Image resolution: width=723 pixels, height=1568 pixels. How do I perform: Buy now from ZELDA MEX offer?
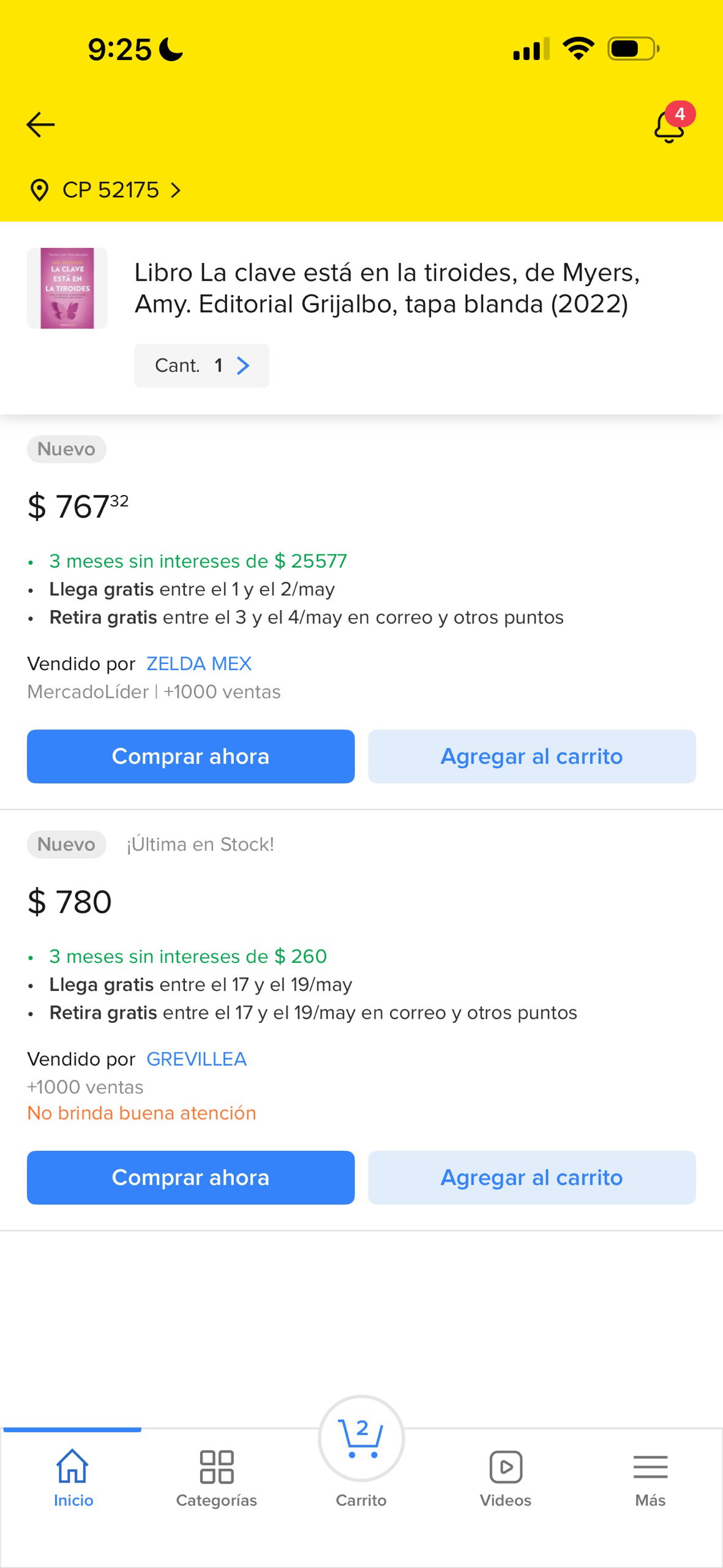190,756
